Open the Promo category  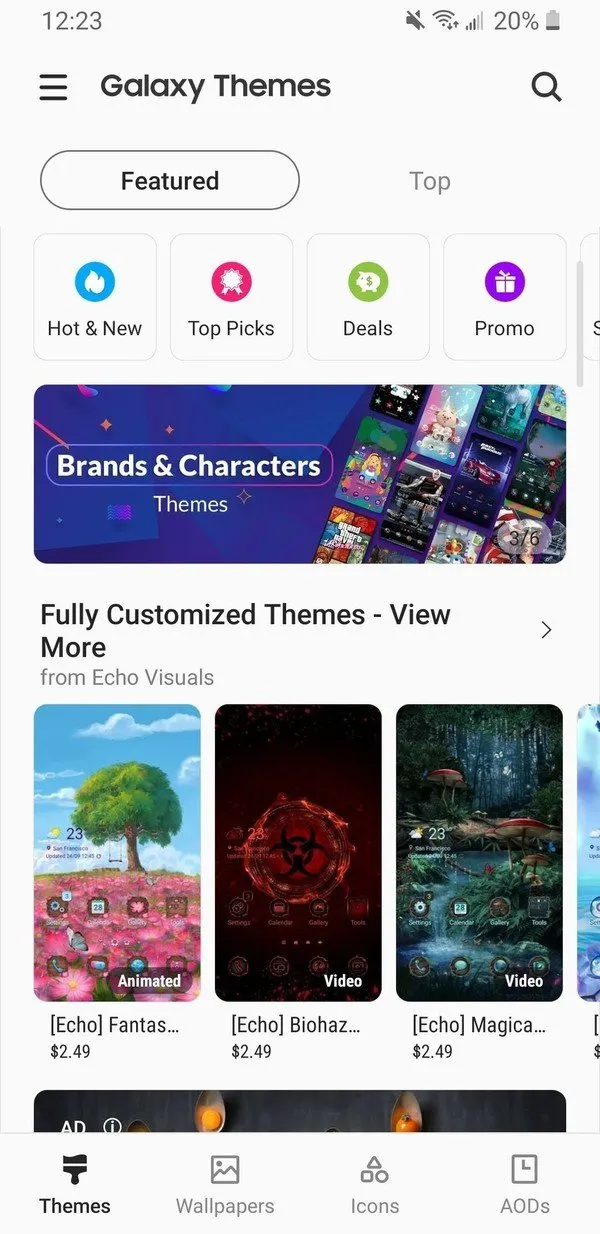504,297
